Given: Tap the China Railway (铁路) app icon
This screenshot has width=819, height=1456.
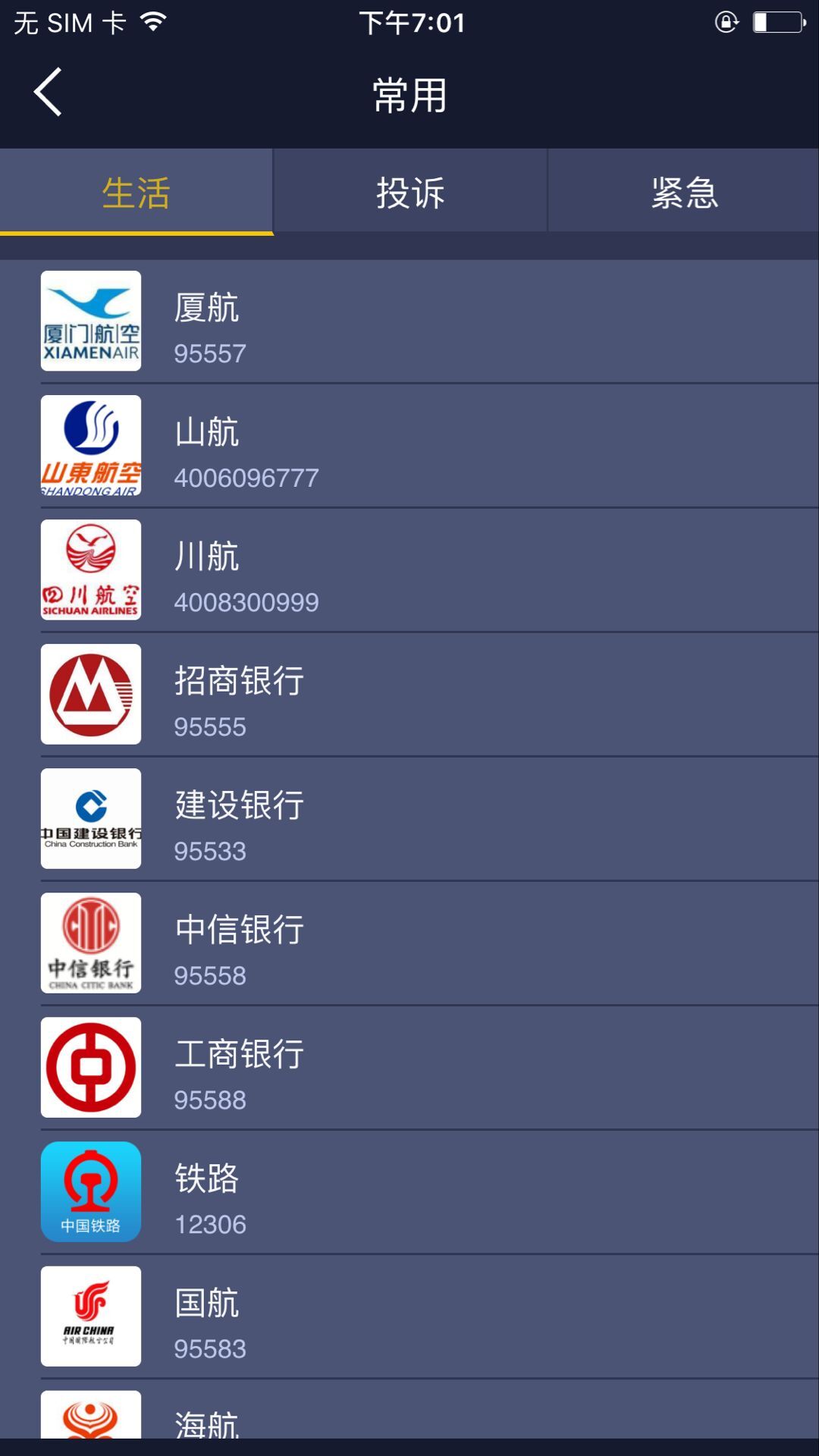Looking at the screenshot, I should pos(90,1192).
